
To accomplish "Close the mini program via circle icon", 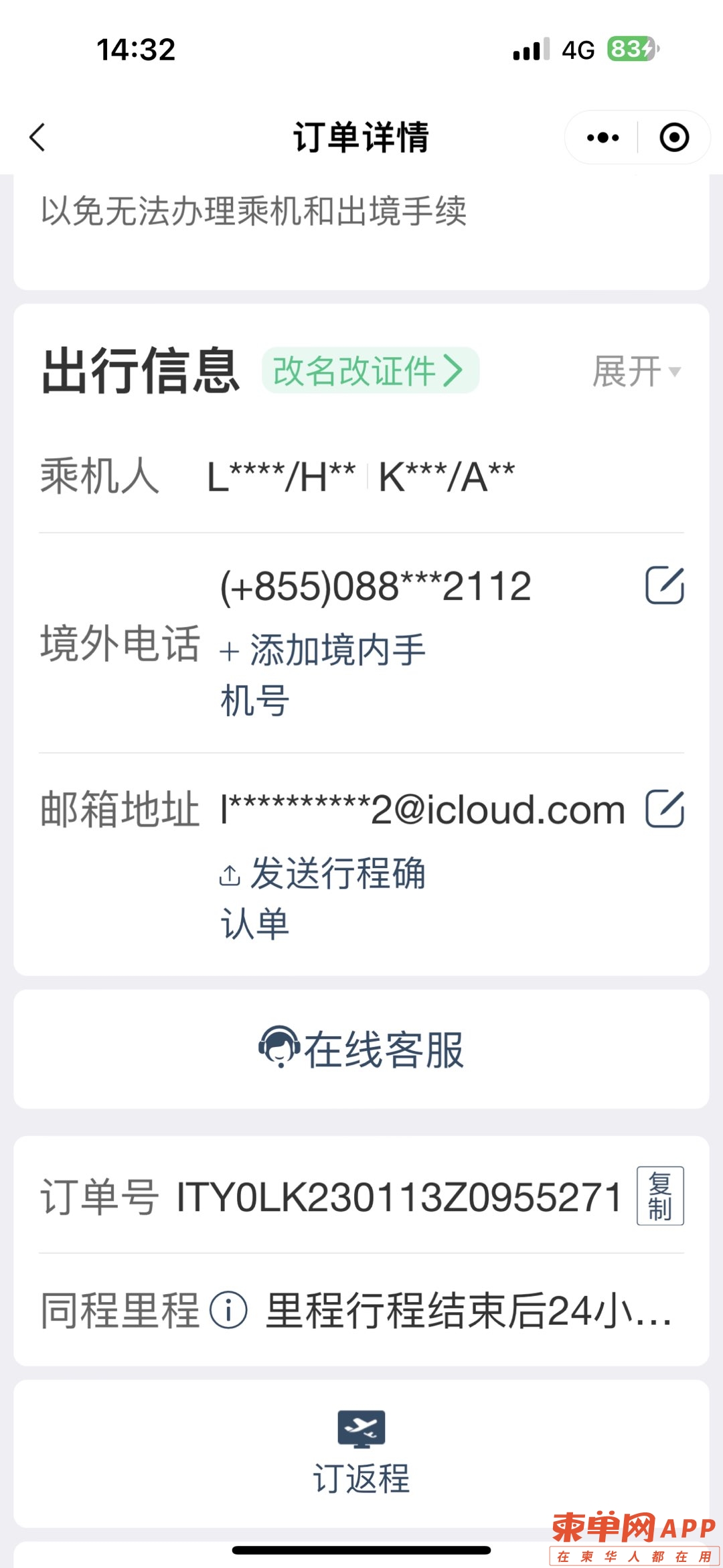I will tap(673, 137).
